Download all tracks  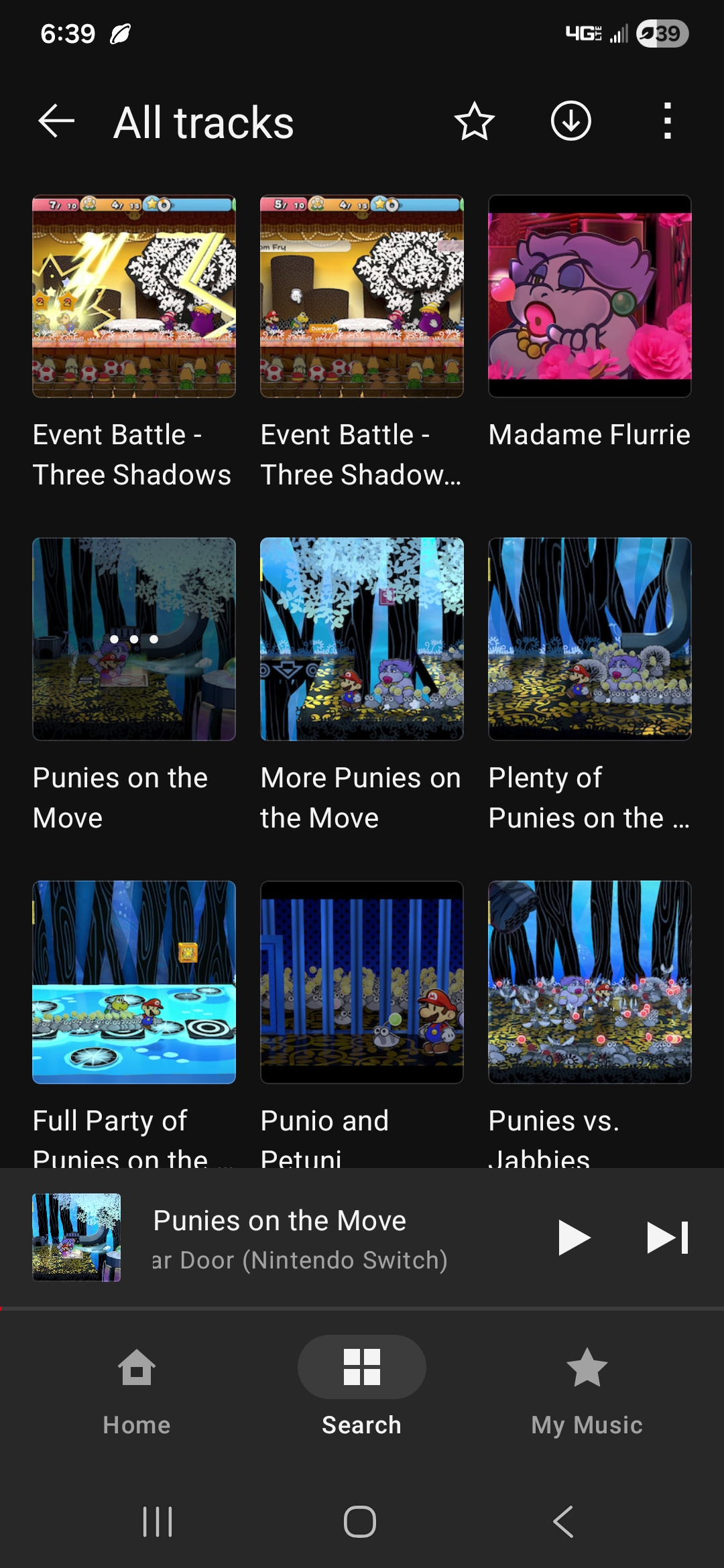[571, 121]
